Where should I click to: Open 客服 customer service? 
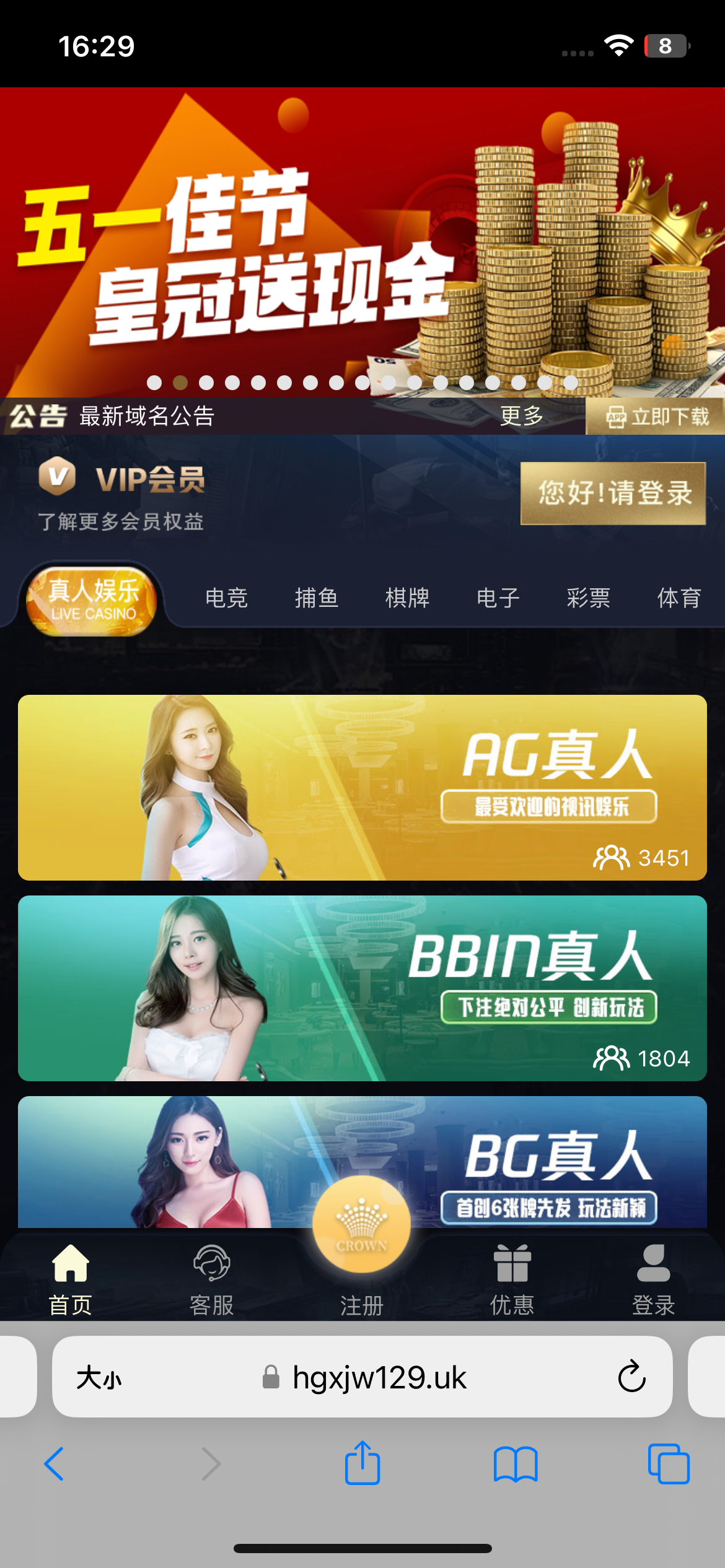212,1279
